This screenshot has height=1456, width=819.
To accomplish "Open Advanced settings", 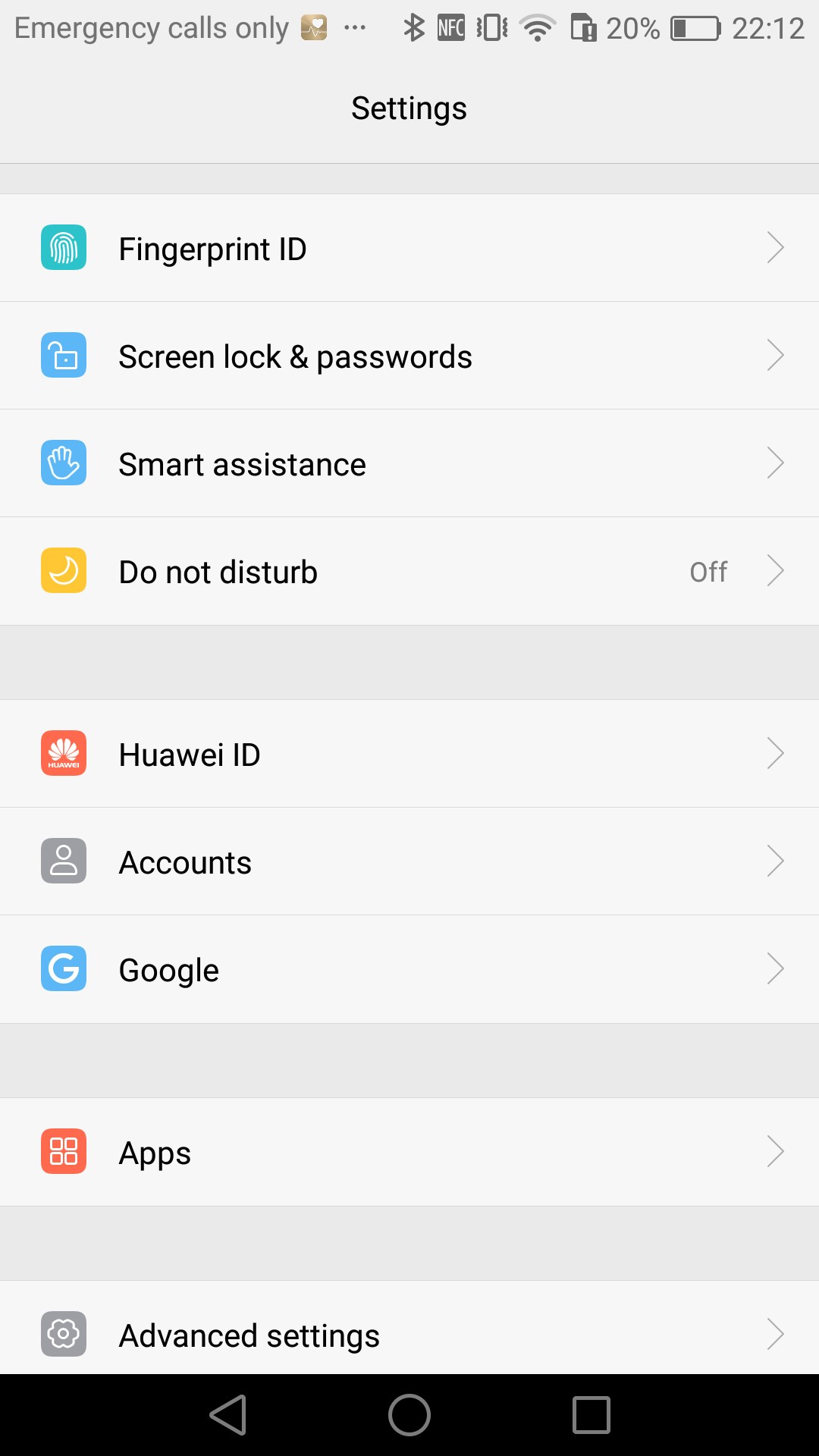I will [409, 1328].
